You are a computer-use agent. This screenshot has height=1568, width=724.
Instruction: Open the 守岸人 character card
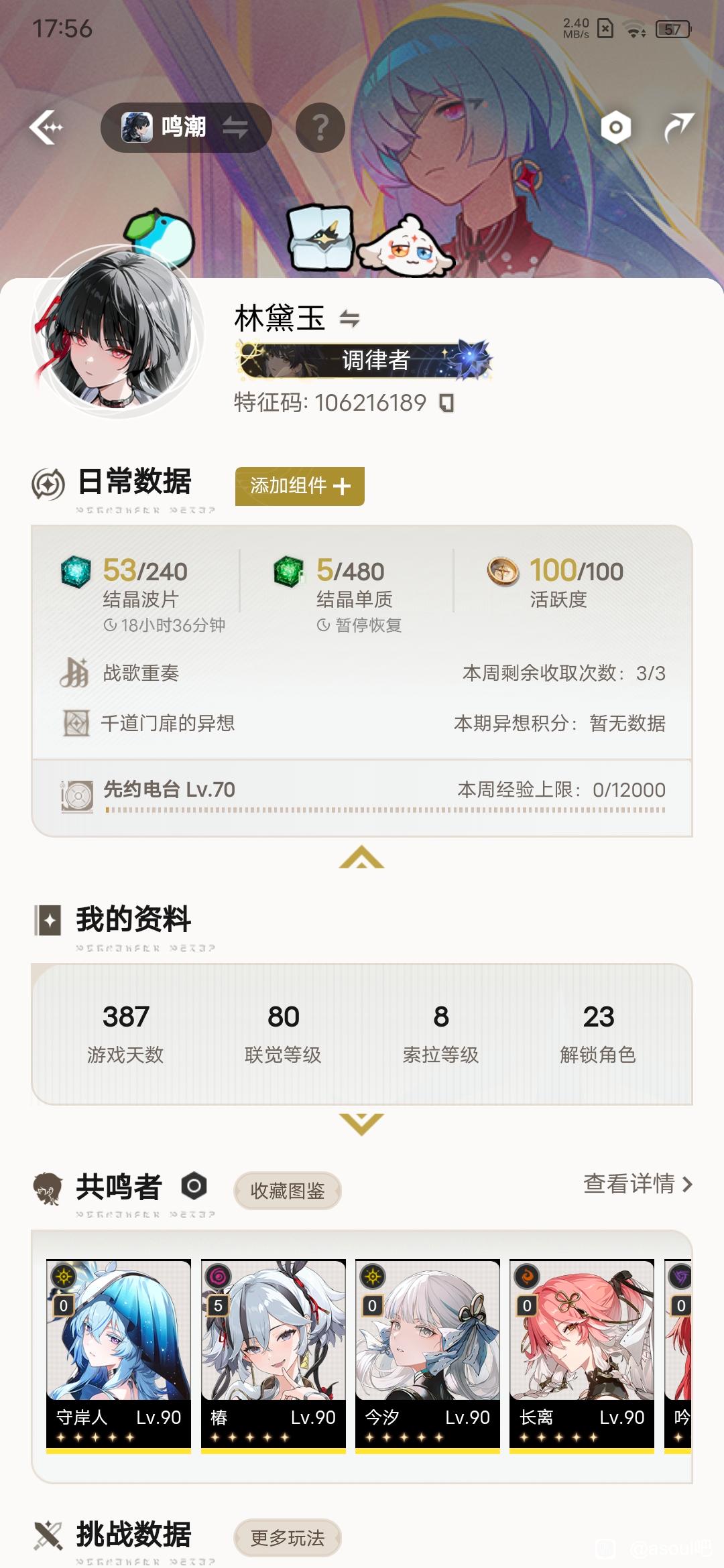tap(119, 1355)
